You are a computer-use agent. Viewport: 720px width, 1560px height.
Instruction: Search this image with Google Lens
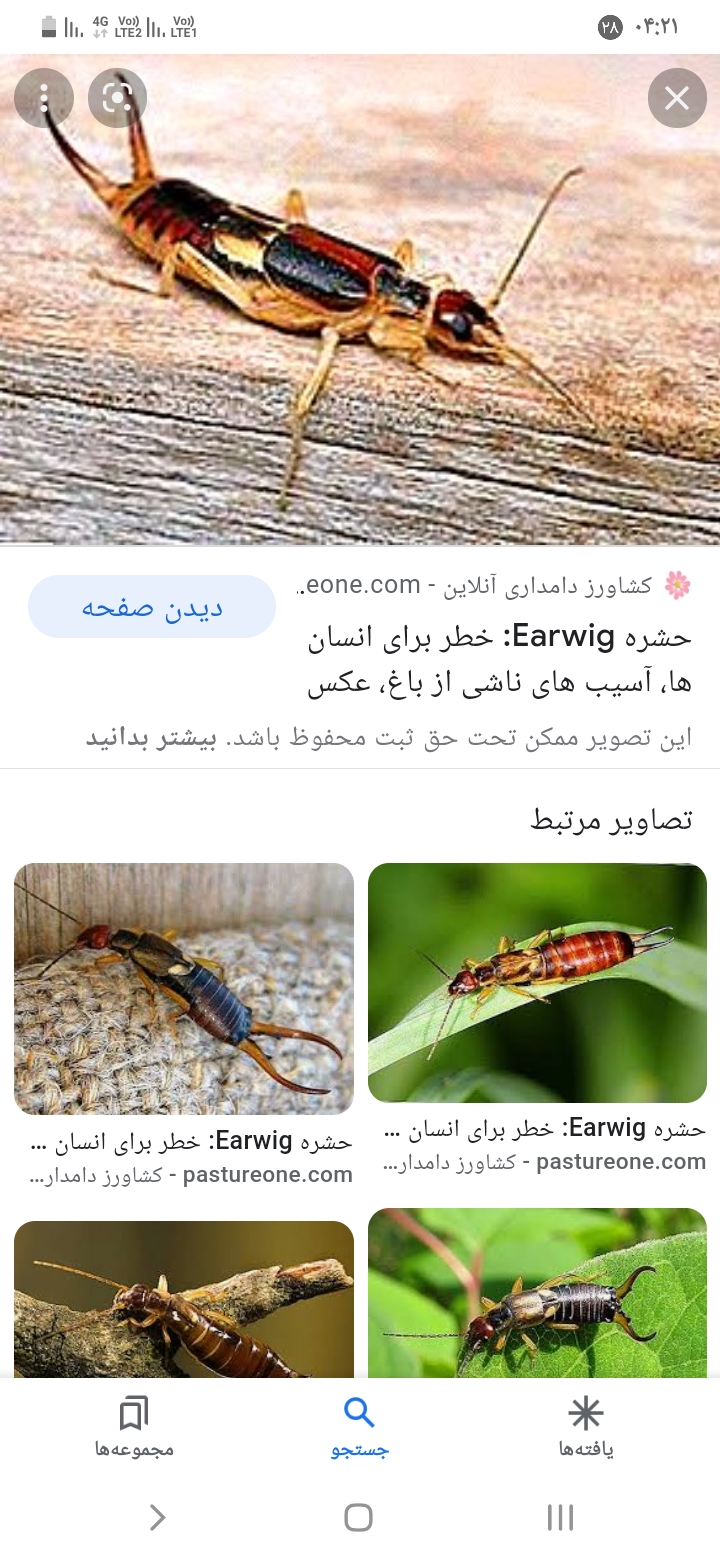click(117, 98)
